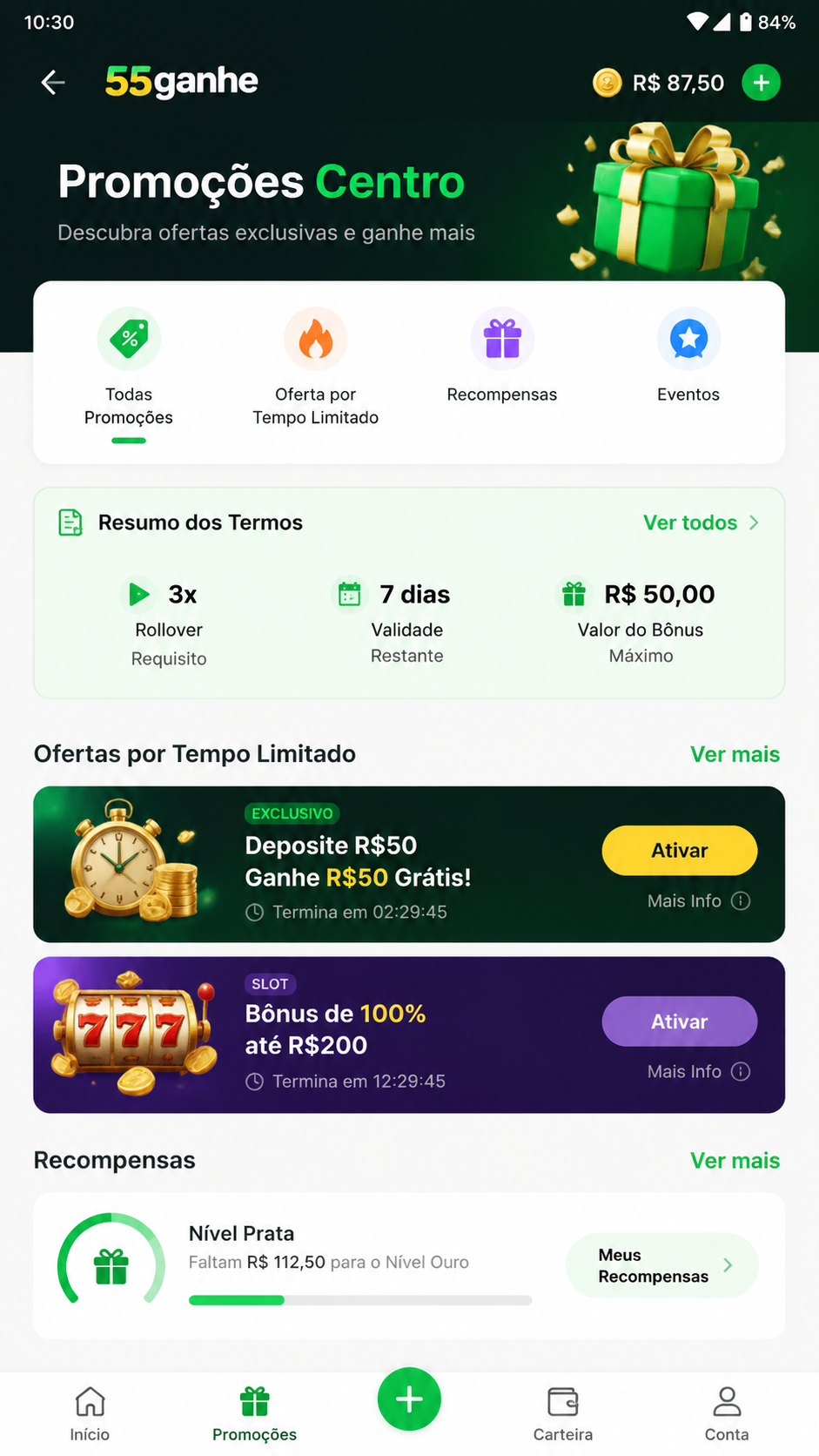
Task: Switch to the Conta tab
Action: (727, 1414)
